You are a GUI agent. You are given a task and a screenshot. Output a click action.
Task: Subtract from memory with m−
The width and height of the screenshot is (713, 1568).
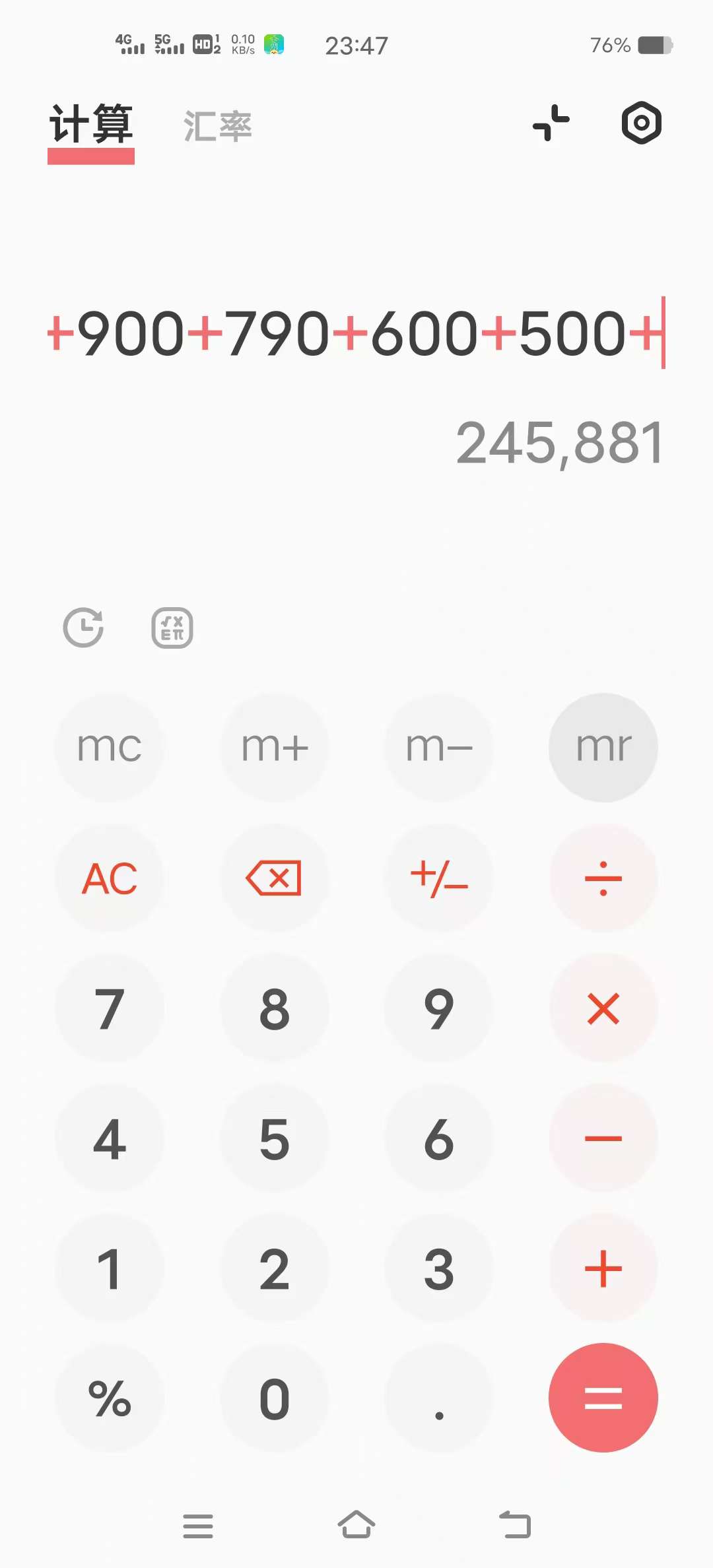[x=439, y=747]
